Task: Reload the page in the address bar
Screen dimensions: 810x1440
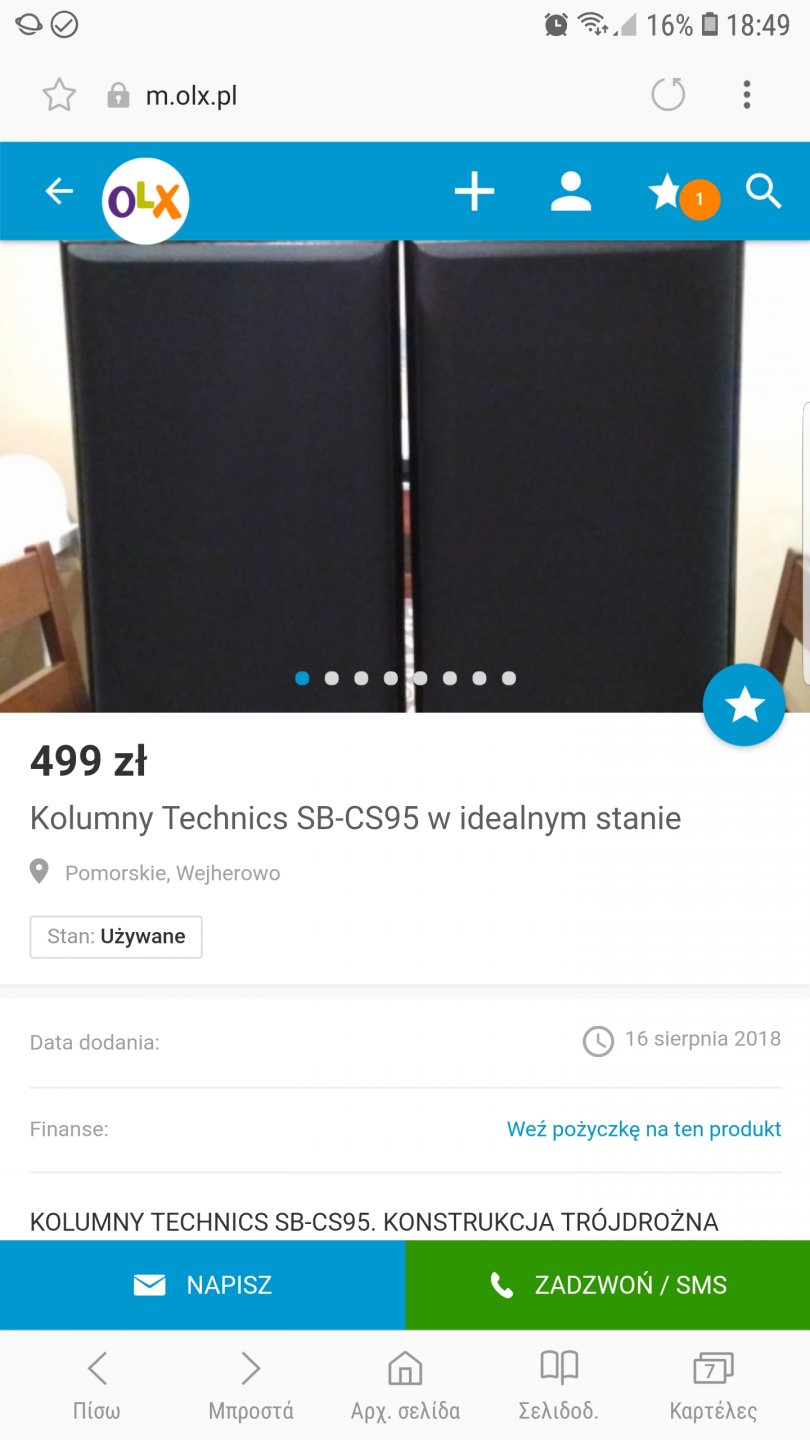Action: [x=668, y=96]
